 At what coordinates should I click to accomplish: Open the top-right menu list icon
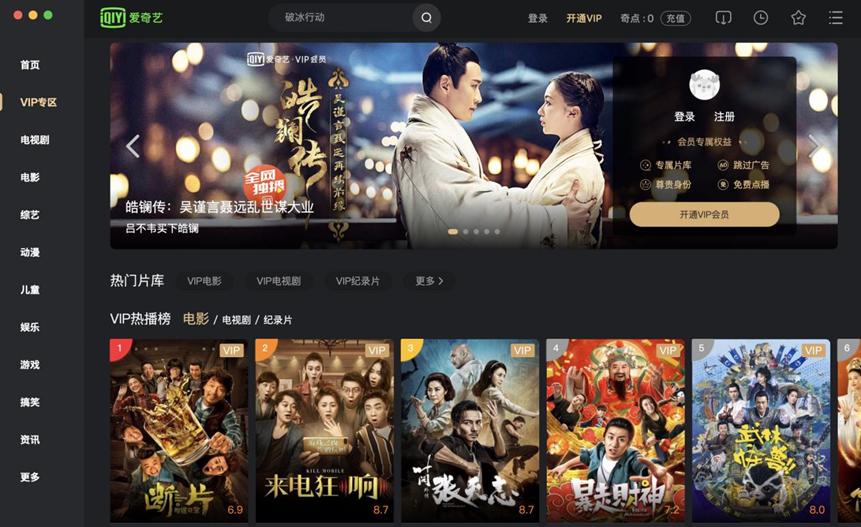tap(835, 18)
